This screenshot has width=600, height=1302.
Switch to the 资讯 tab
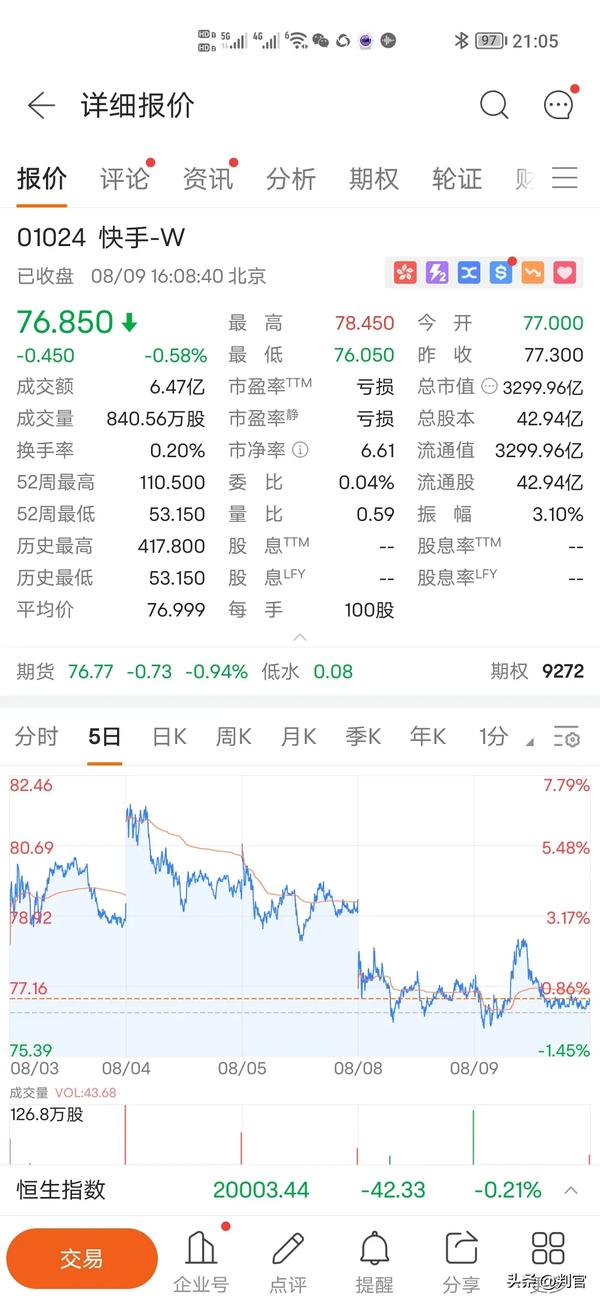208,179
